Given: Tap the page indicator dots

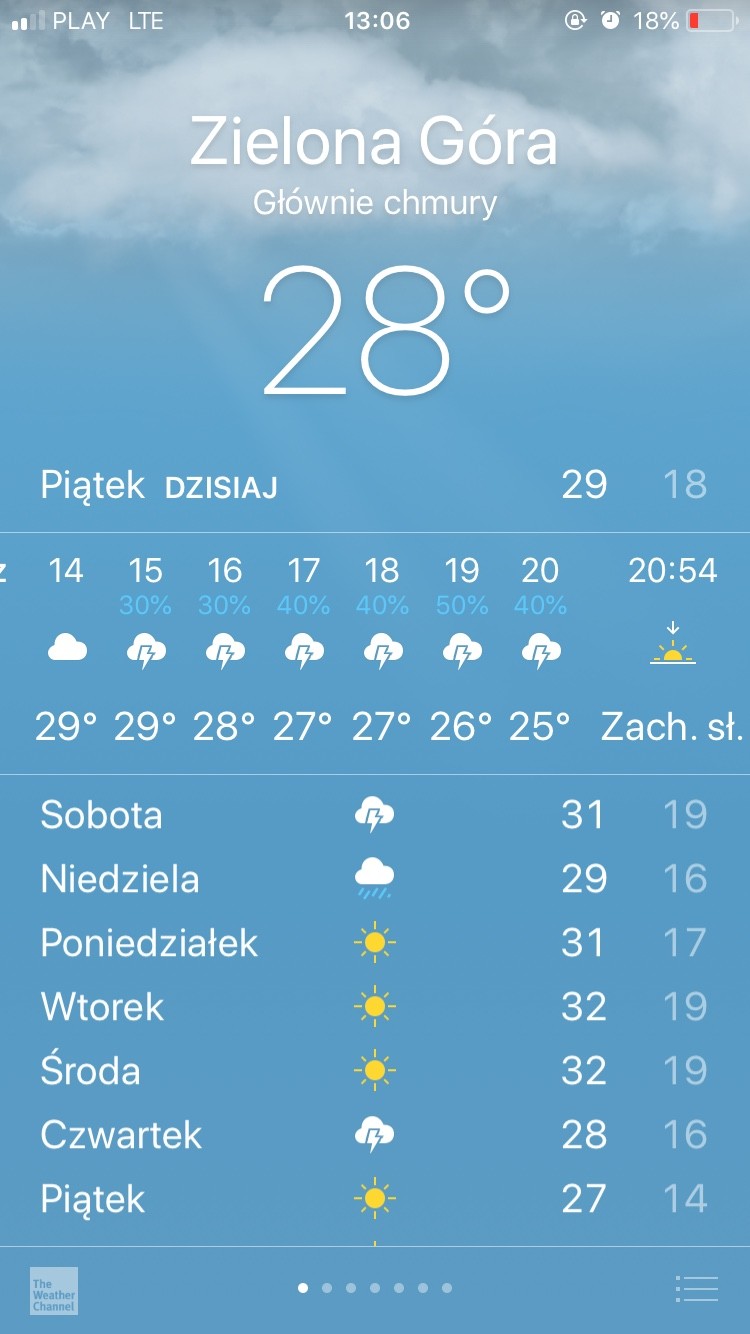Looking at the screenshot, I should [375, 1288].
